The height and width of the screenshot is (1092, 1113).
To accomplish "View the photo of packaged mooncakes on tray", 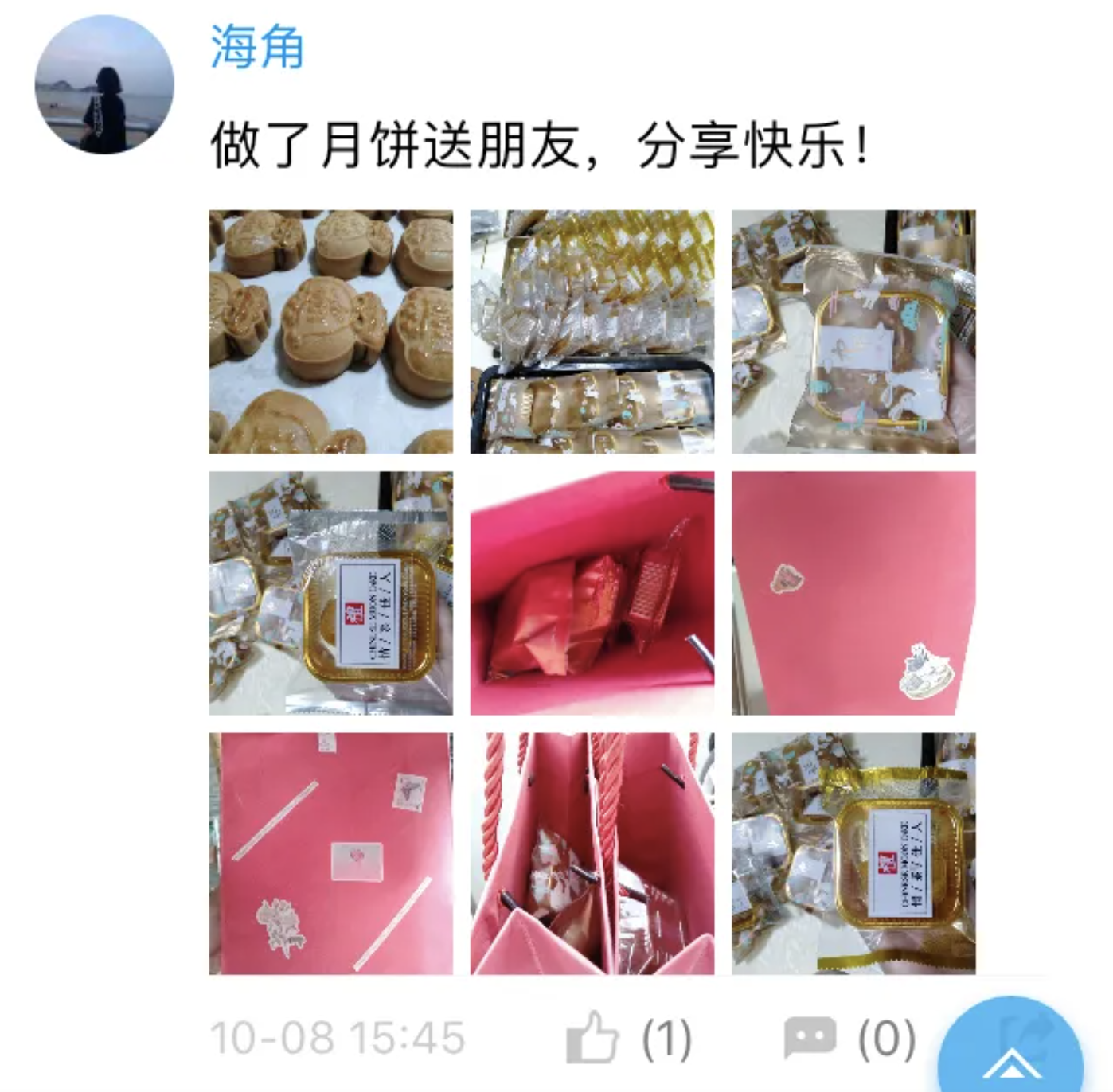I will [592, 332].
